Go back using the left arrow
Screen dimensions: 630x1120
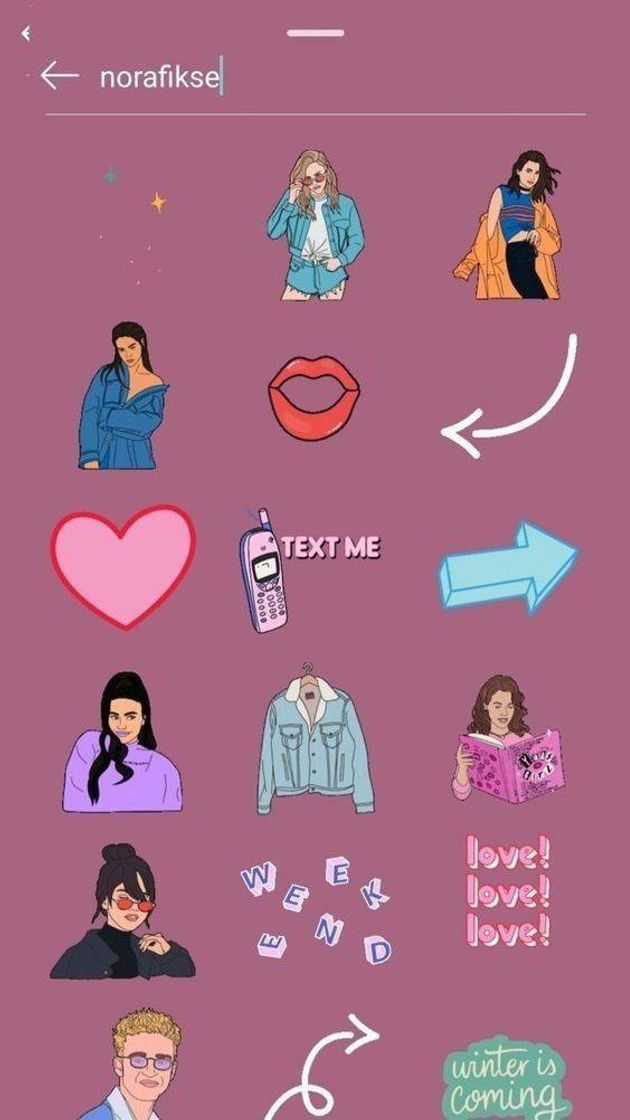(59, 76)
